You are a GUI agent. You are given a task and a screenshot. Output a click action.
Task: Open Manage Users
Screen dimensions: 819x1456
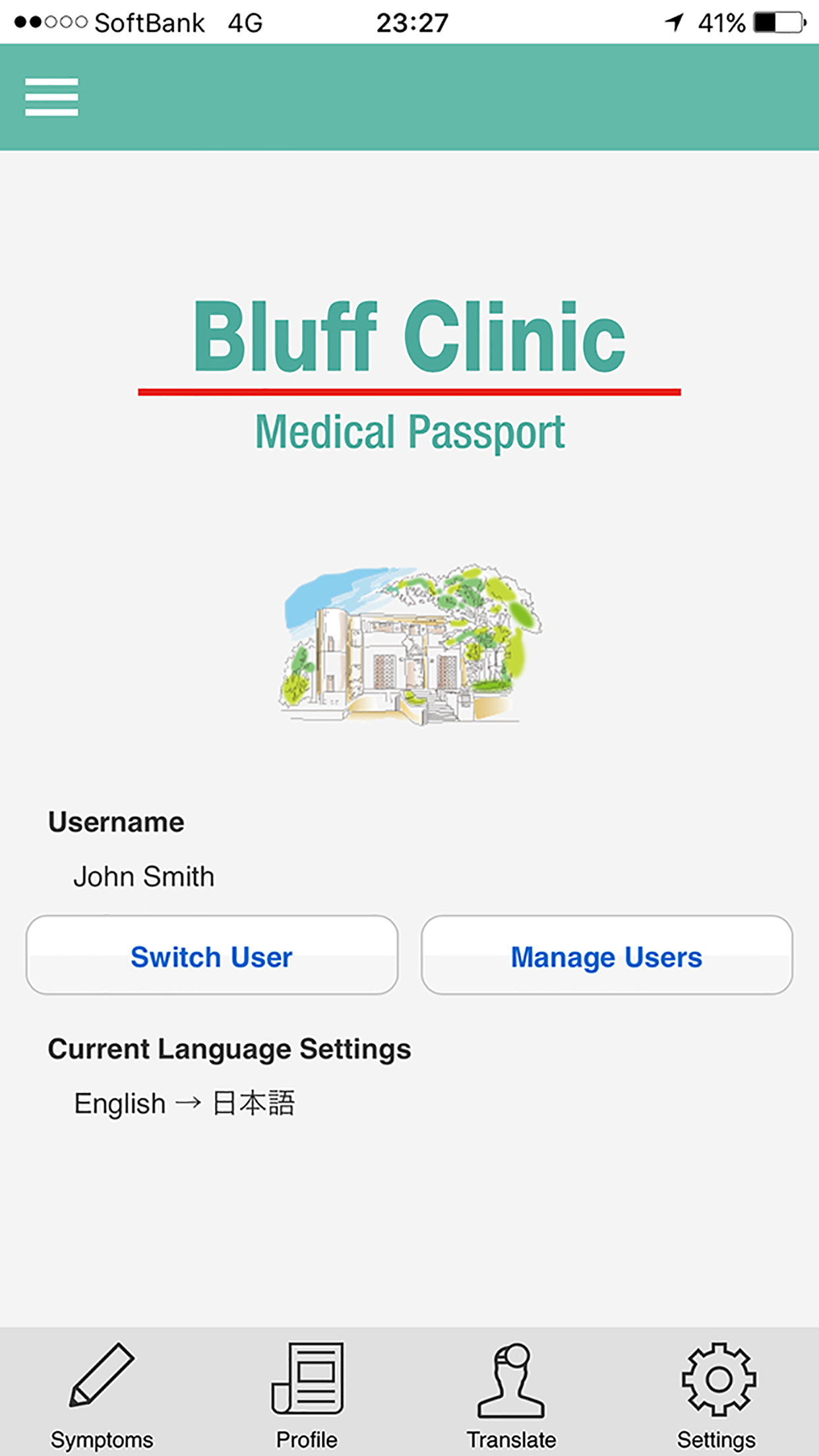(x=607, y=955)
